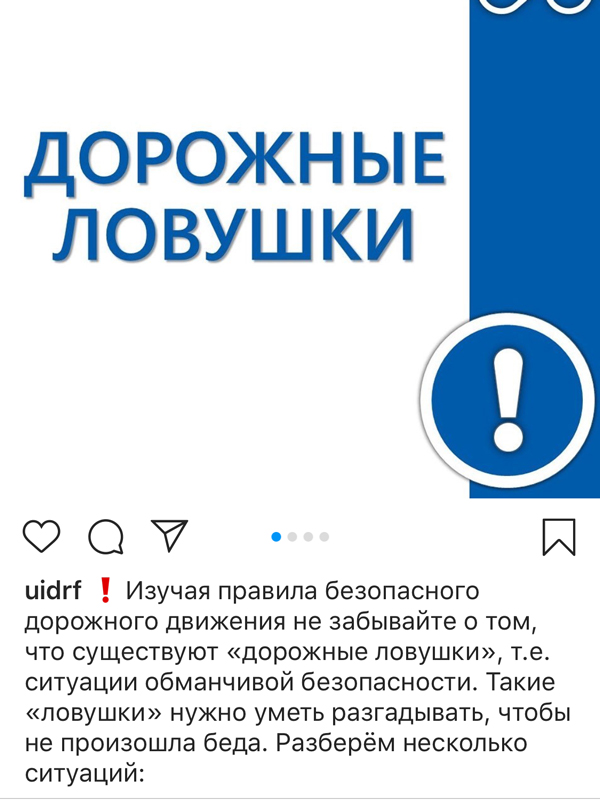
Task: Save the post with the bookmark icon
Action: (559, 537)
